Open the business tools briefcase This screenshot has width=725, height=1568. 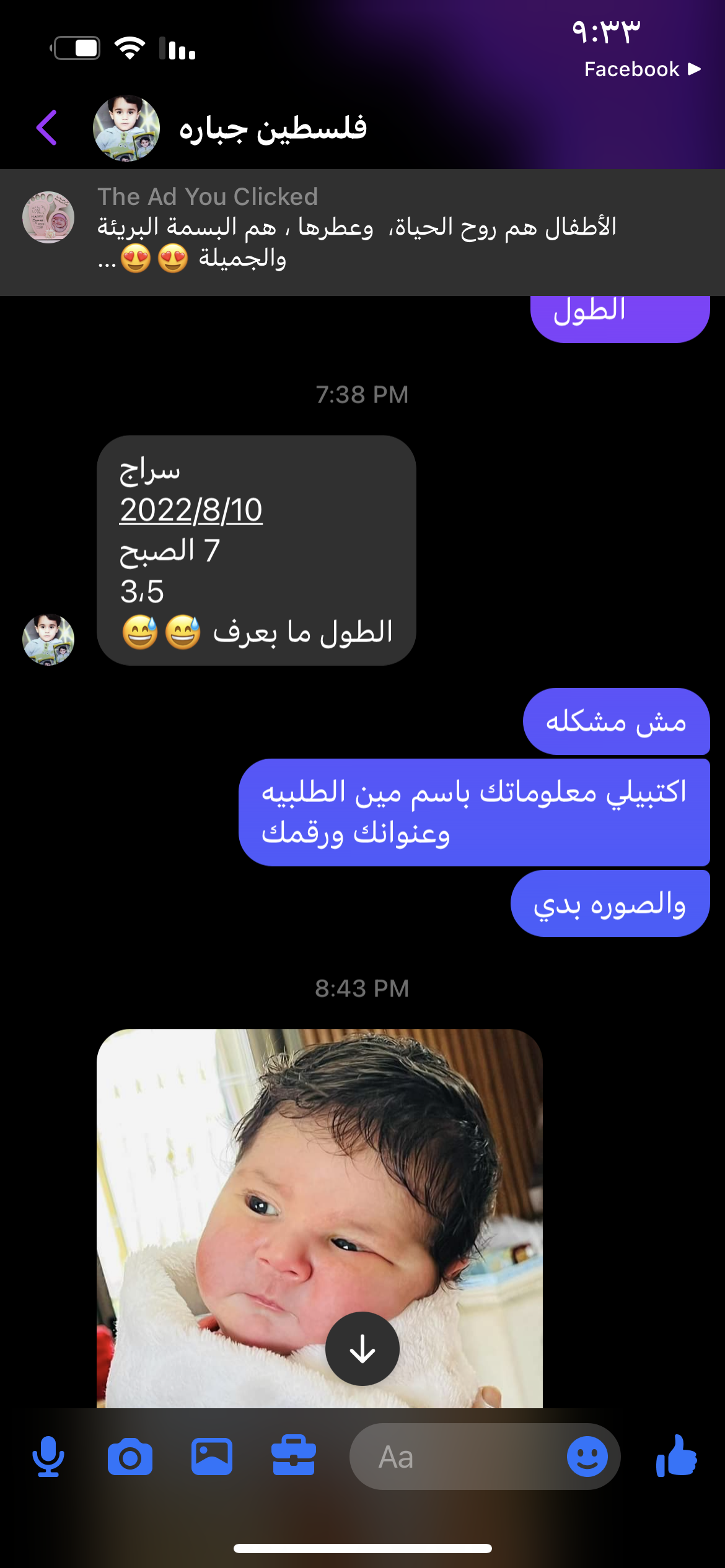[x=294, y=1457]
